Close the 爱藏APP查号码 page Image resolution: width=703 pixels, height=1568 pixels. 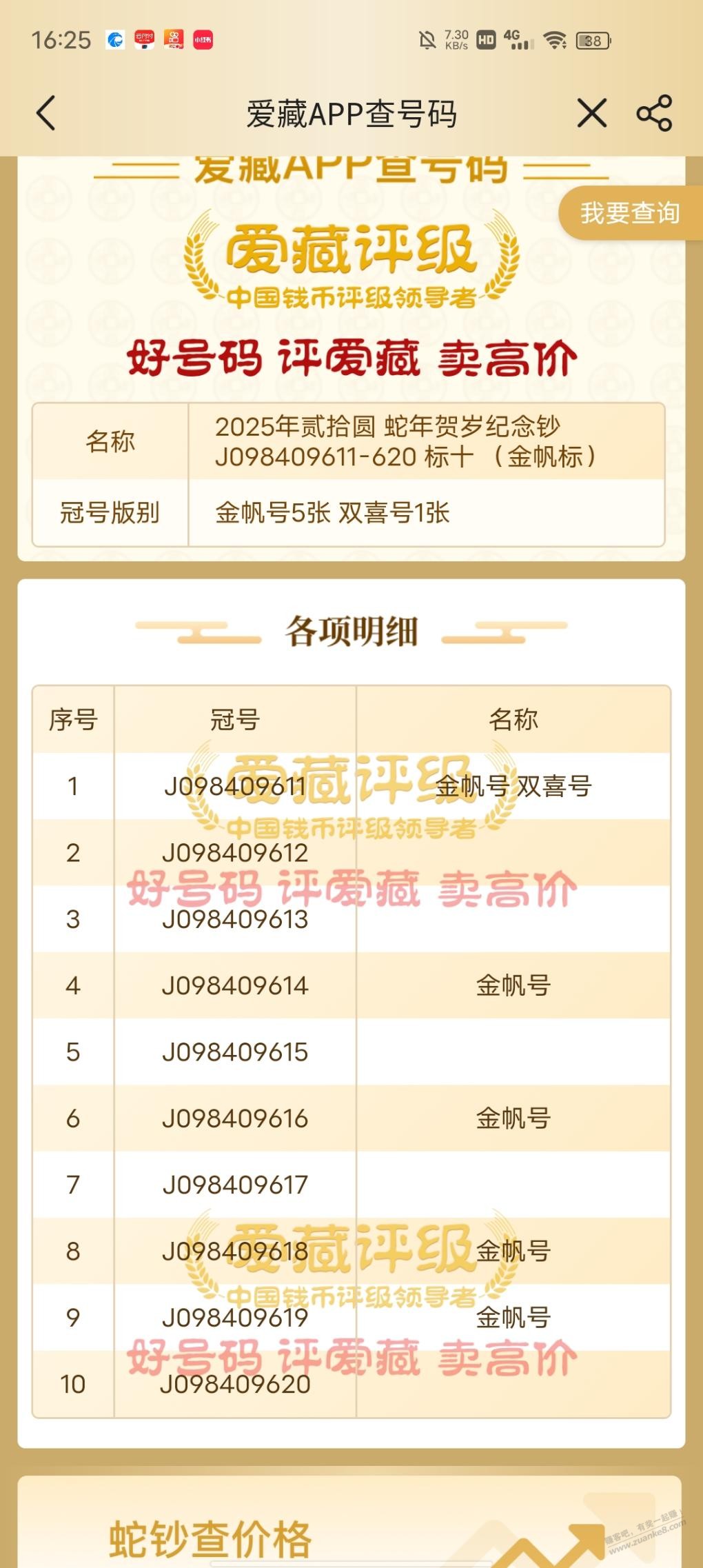coord(592,114)
